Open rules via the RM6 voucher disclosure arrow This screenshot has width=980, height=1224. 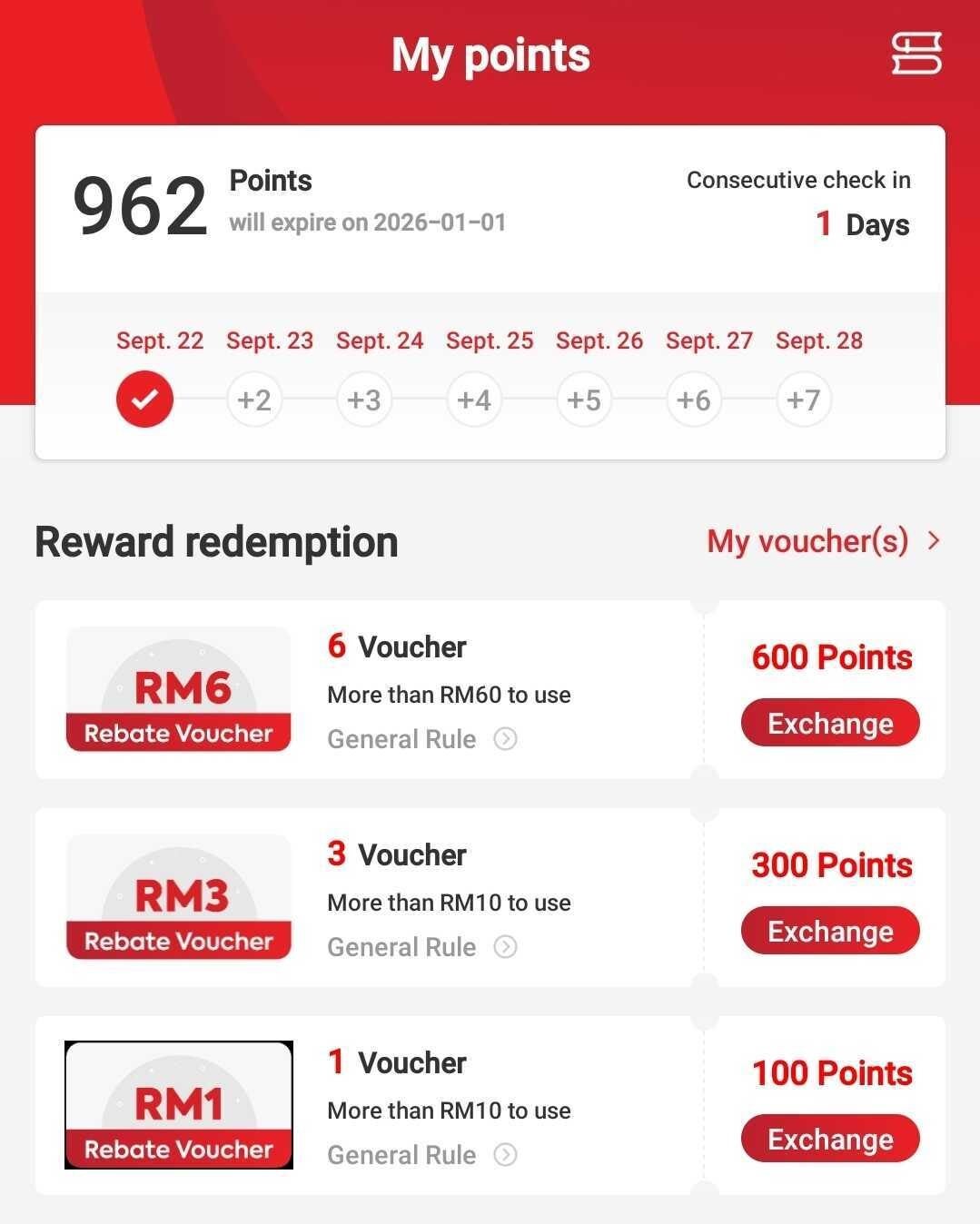[x=506, y=739]
